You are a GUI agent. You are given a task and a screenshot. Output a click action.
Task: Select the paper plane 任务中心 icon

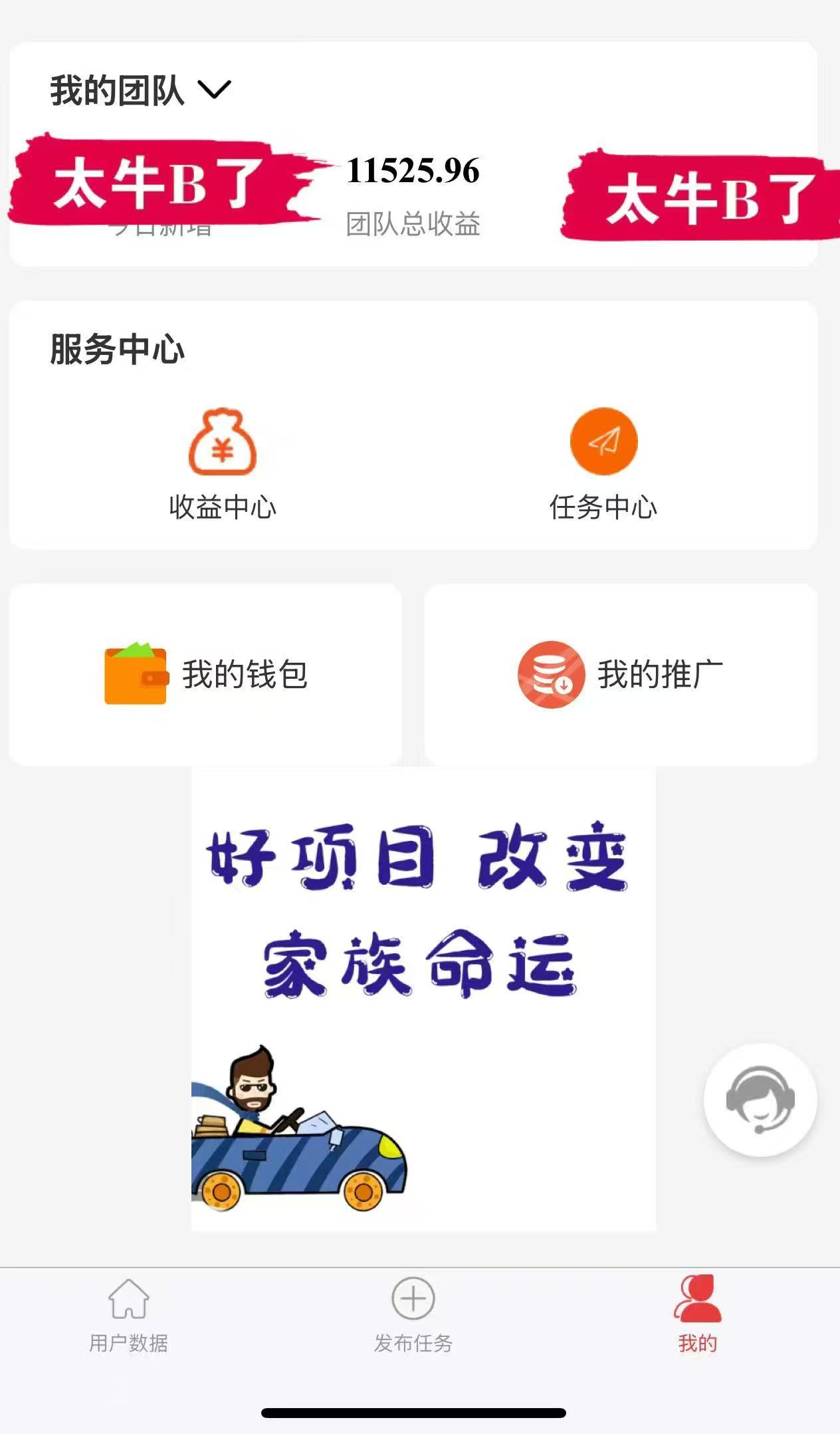(x=603, y=441)
